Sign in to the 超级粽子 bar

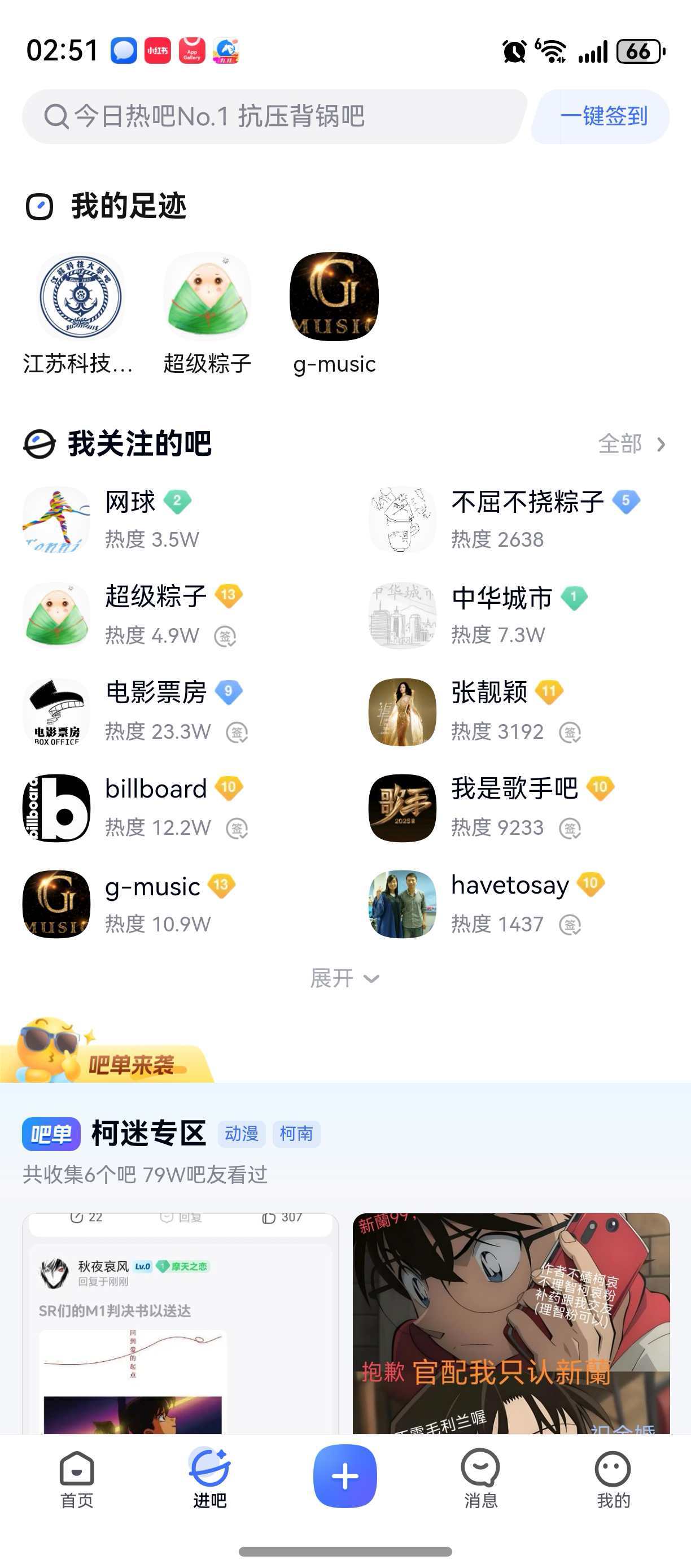coord(225,637)
